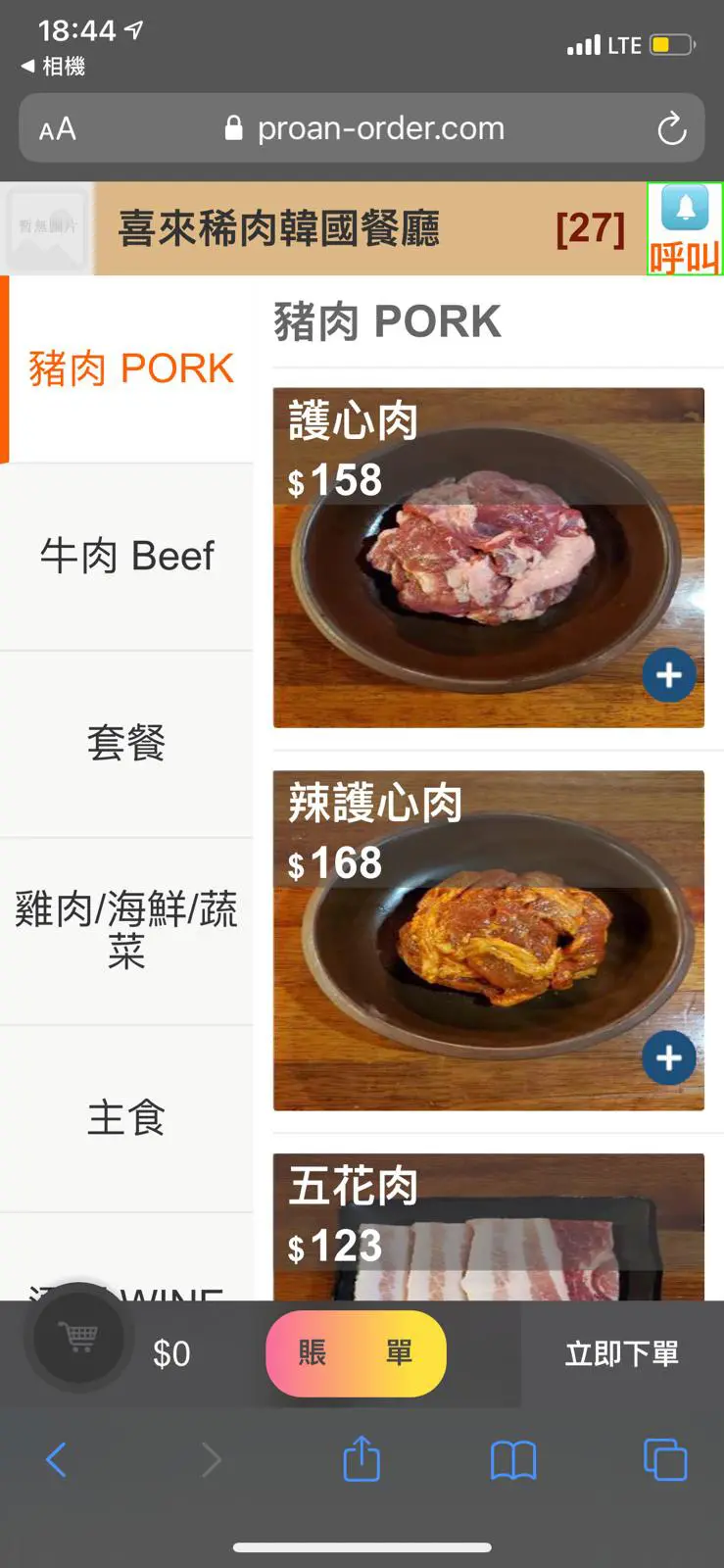View the bill with 賬單
The height and width of the screenshot is (1568, 724).
356,1353
